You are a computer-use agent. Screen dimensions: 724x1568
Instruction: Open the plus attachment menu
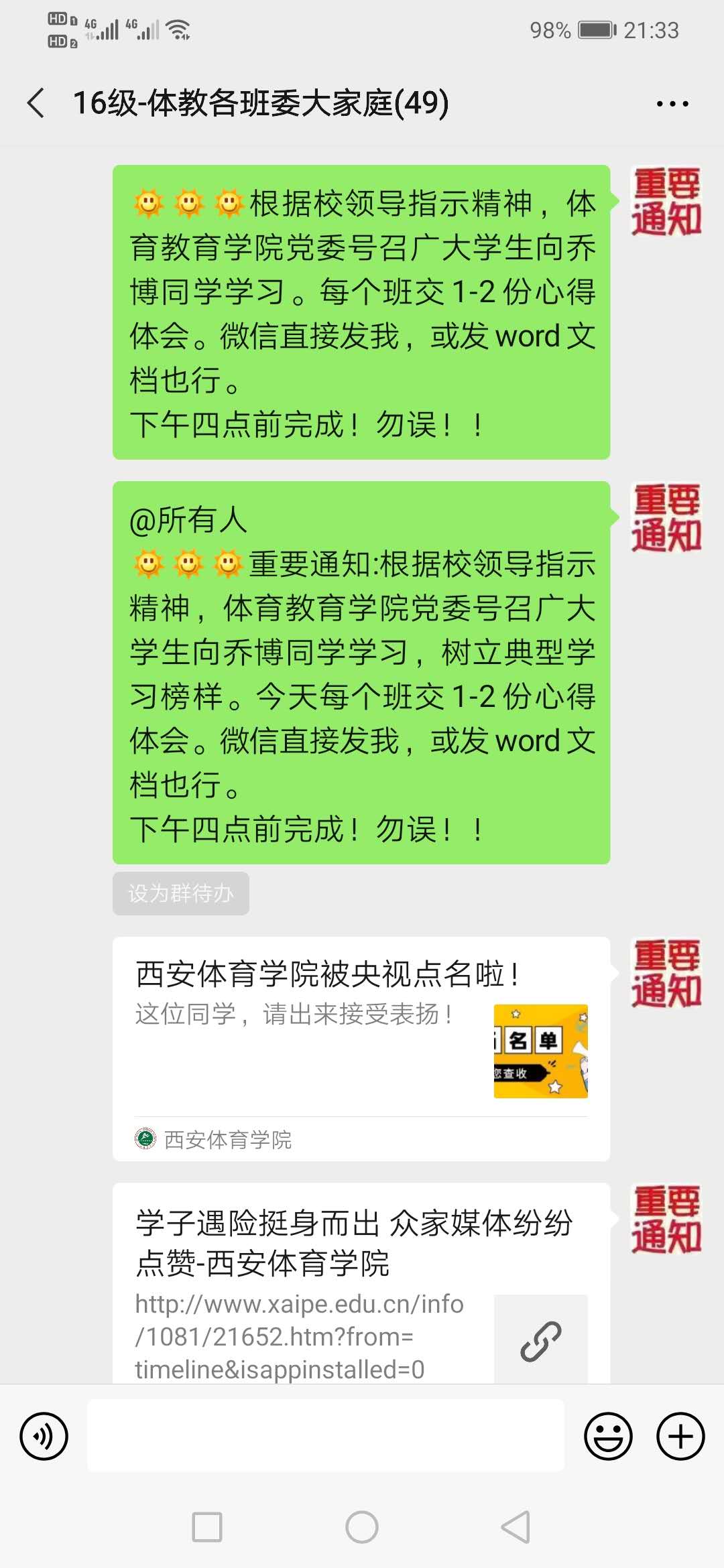[680, 1436]
